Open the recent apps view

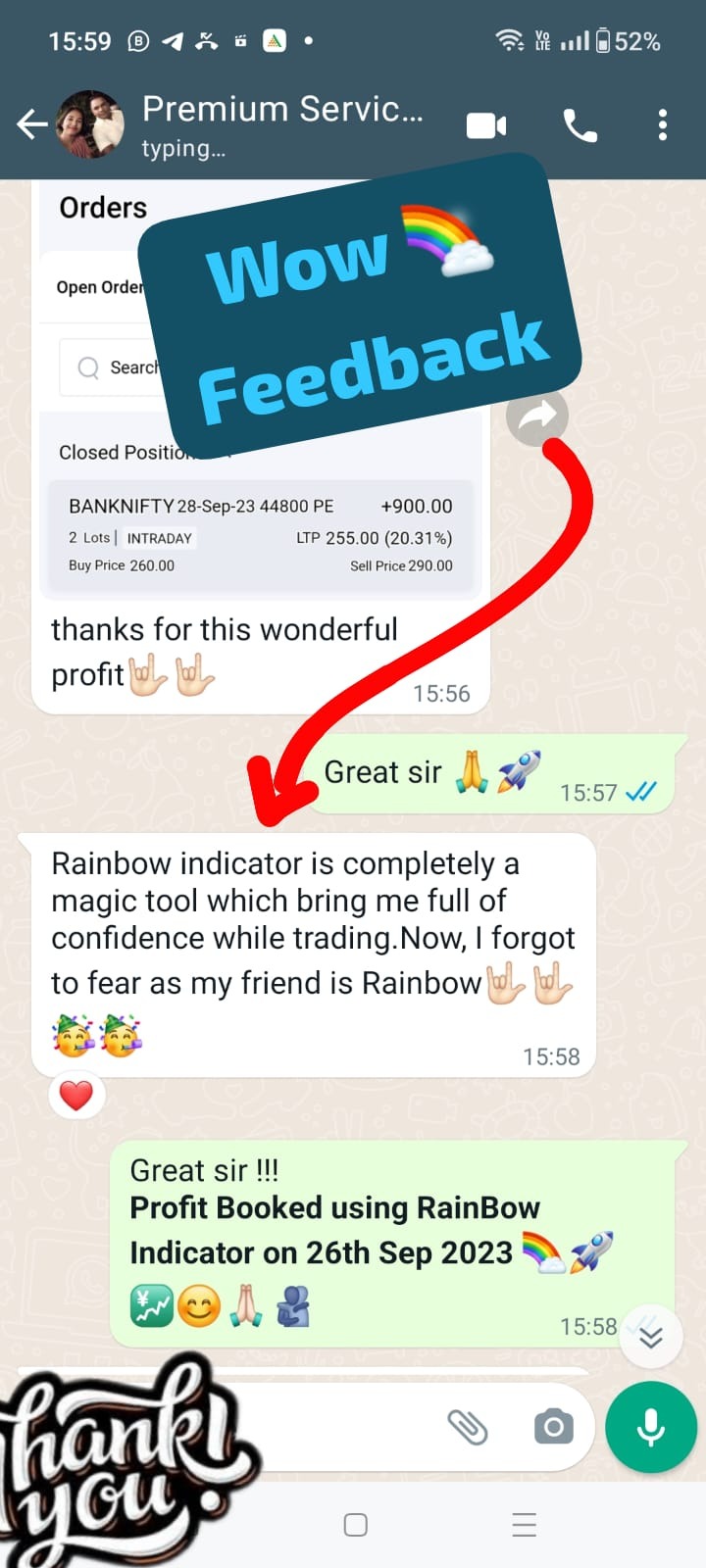click(x=525, y=1525)
